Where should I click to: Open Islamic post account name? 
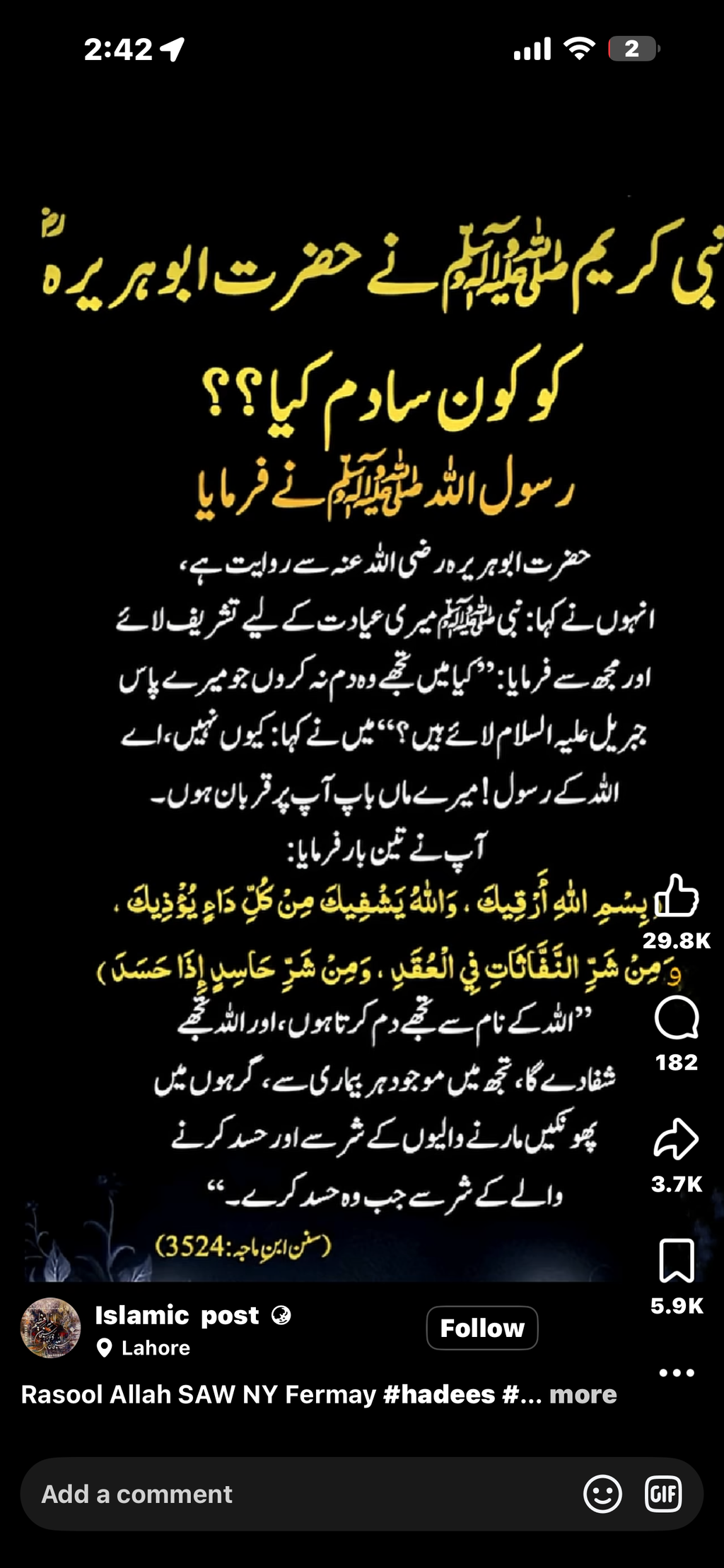click(177, 1315)
